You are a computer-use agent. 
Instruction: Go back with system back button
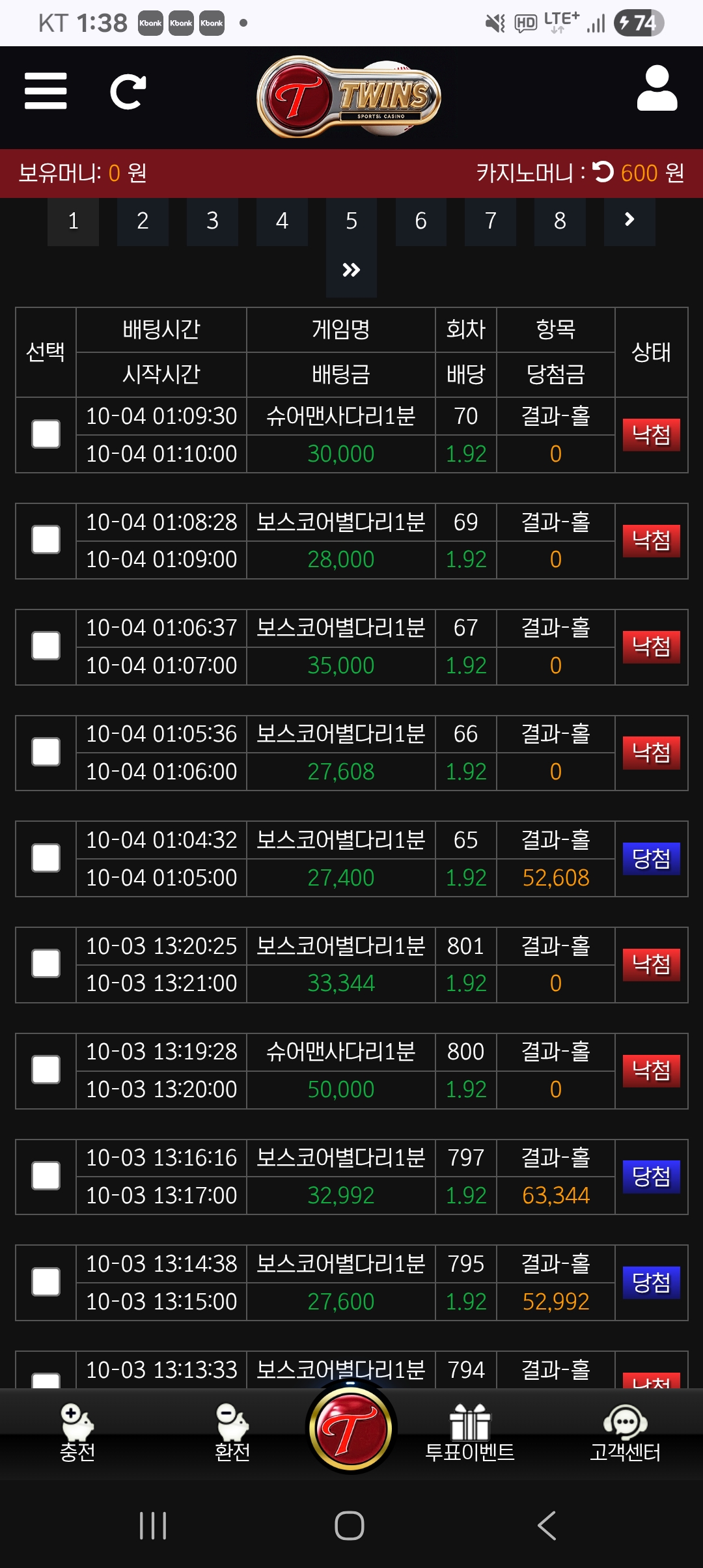(x=547, y=1526)
